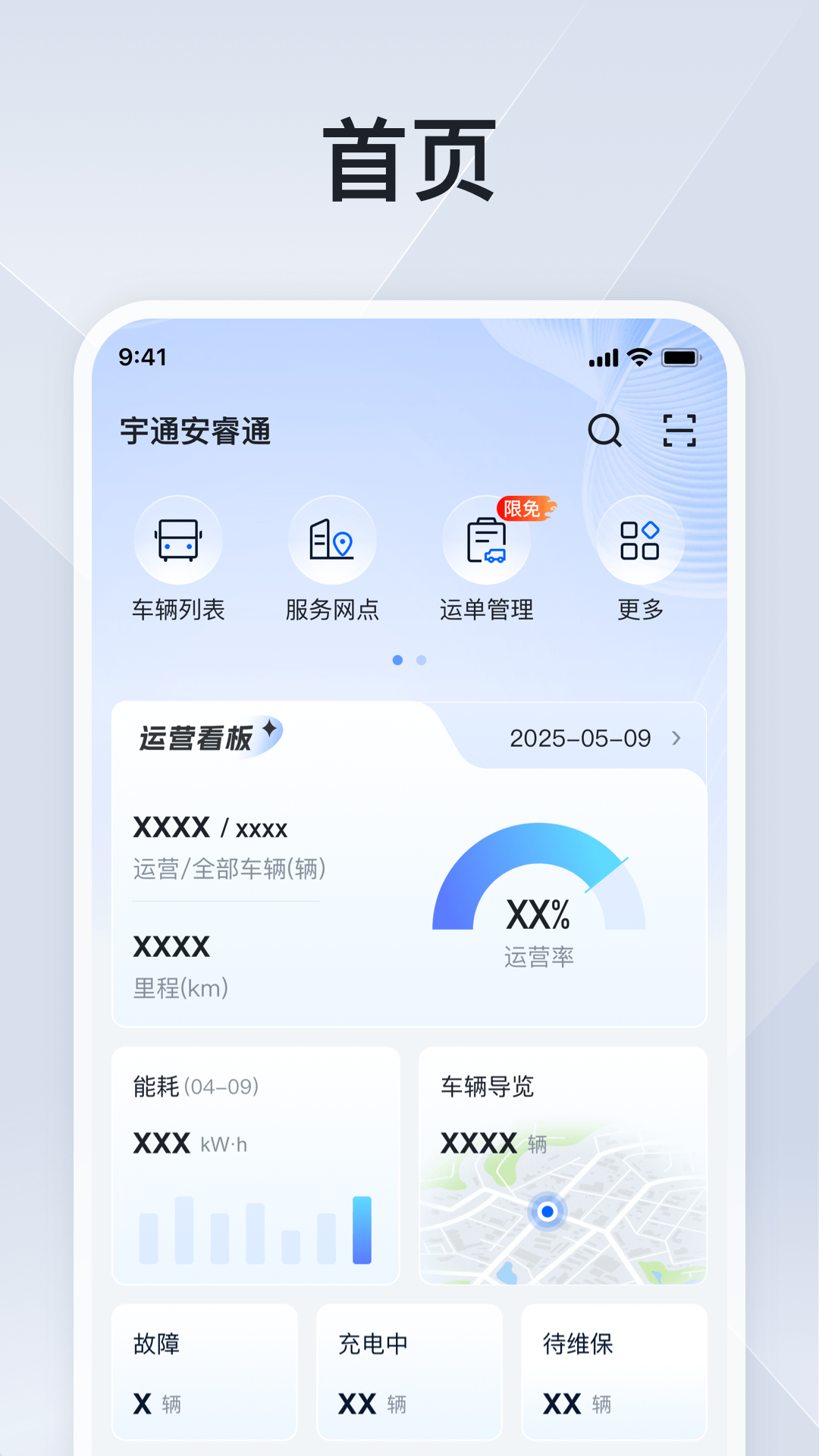Tap the 限免 promotional badge toggle

(526, 510)
